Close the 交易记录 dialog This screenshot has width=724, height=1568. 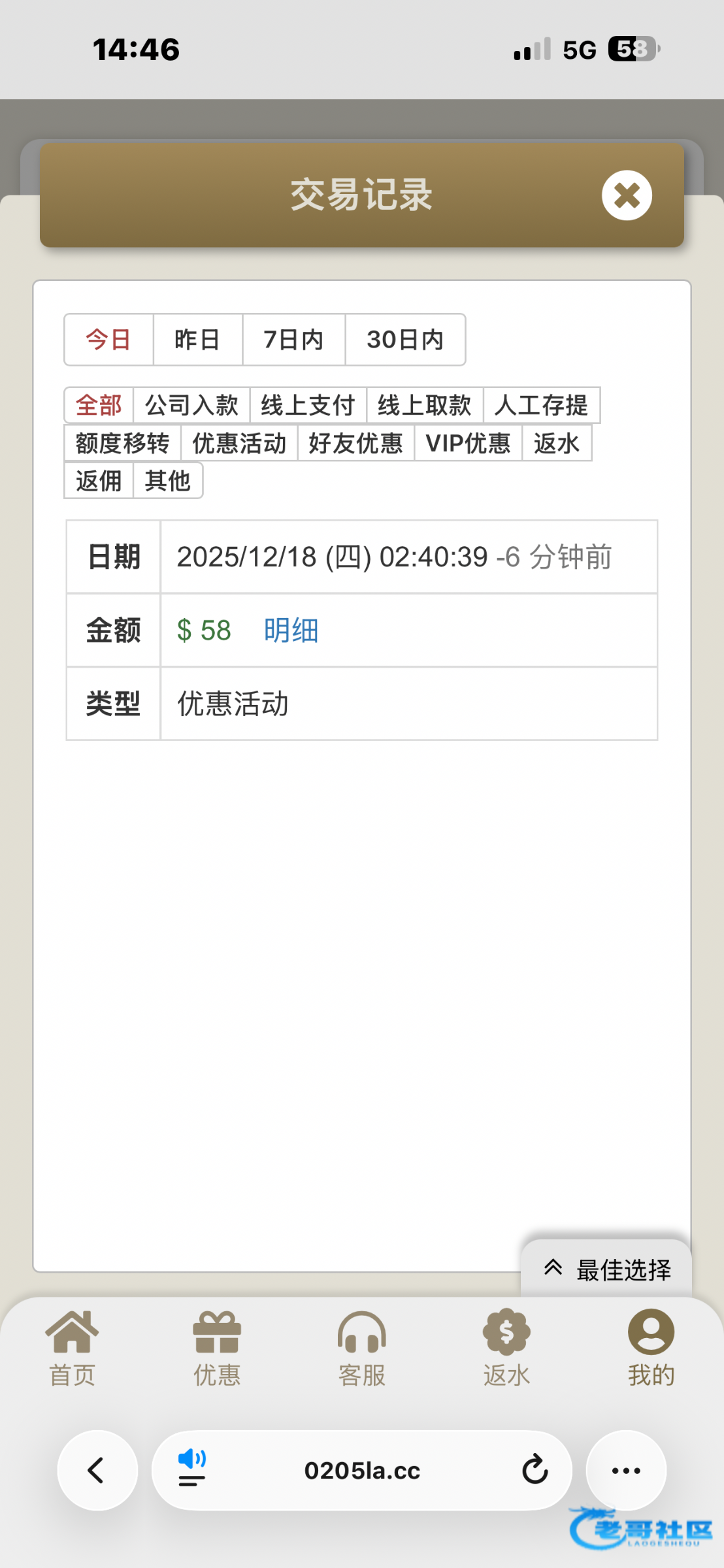pos(627,195)
